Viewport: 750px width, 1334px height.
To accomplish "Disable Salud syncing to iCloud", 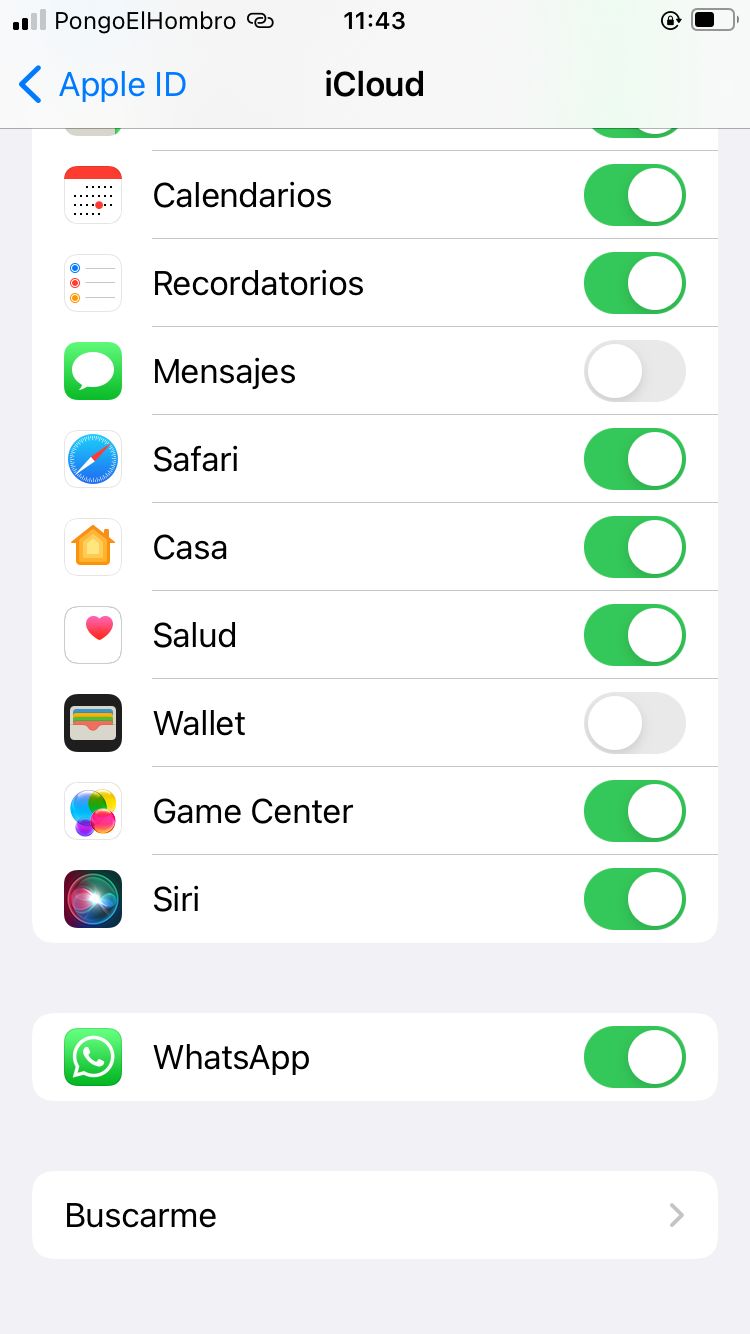I will (x=634, y=635).
